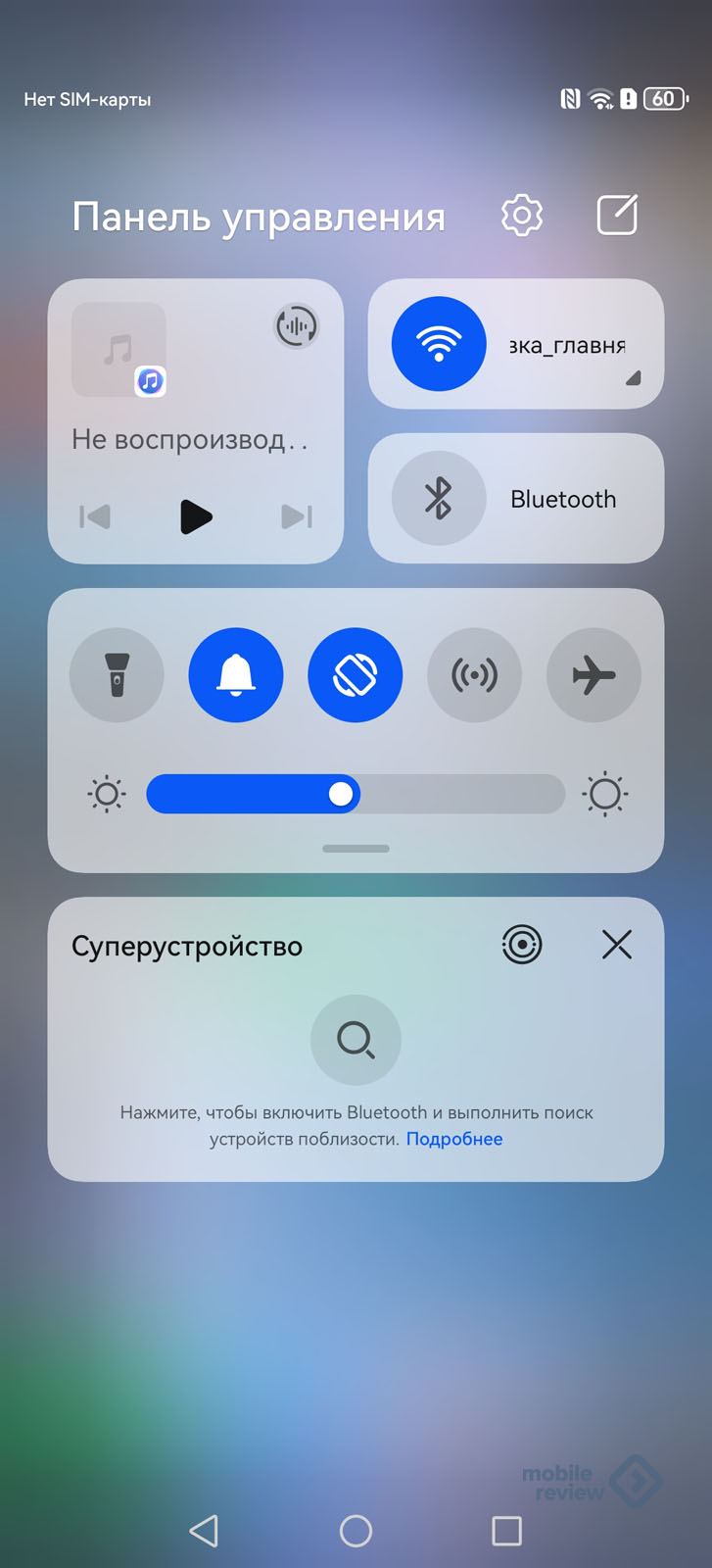Set brightness to maximum on slider
Screen dimensions: 712x1568
pyautogui.click(x=560, y=794)
